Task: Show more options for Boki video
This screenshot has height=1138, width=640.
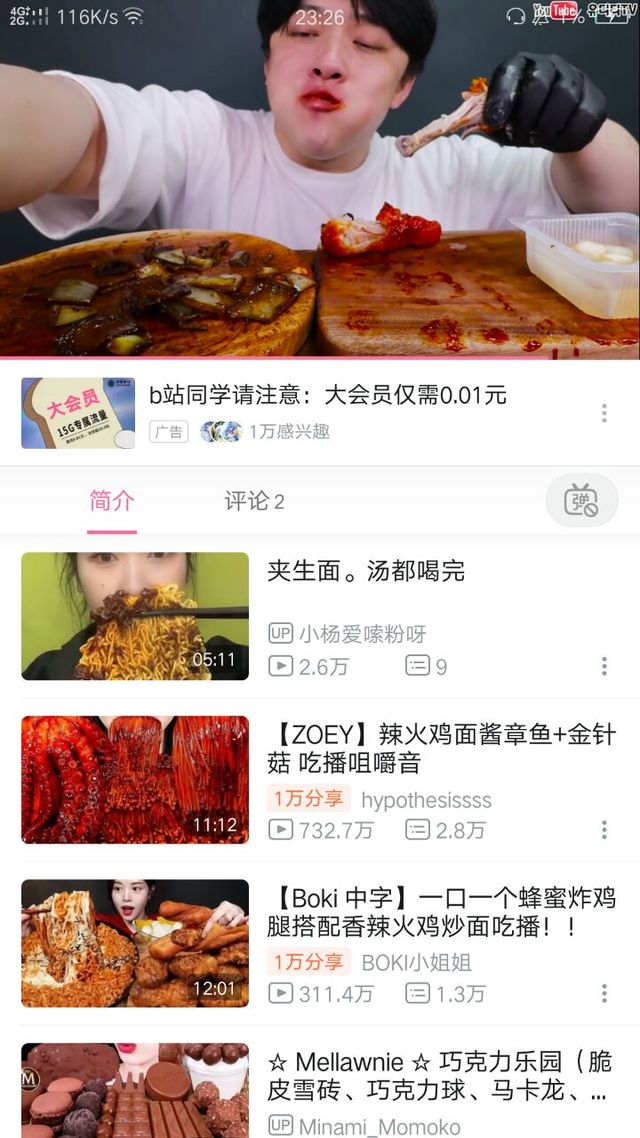Action: coord(604,993)
